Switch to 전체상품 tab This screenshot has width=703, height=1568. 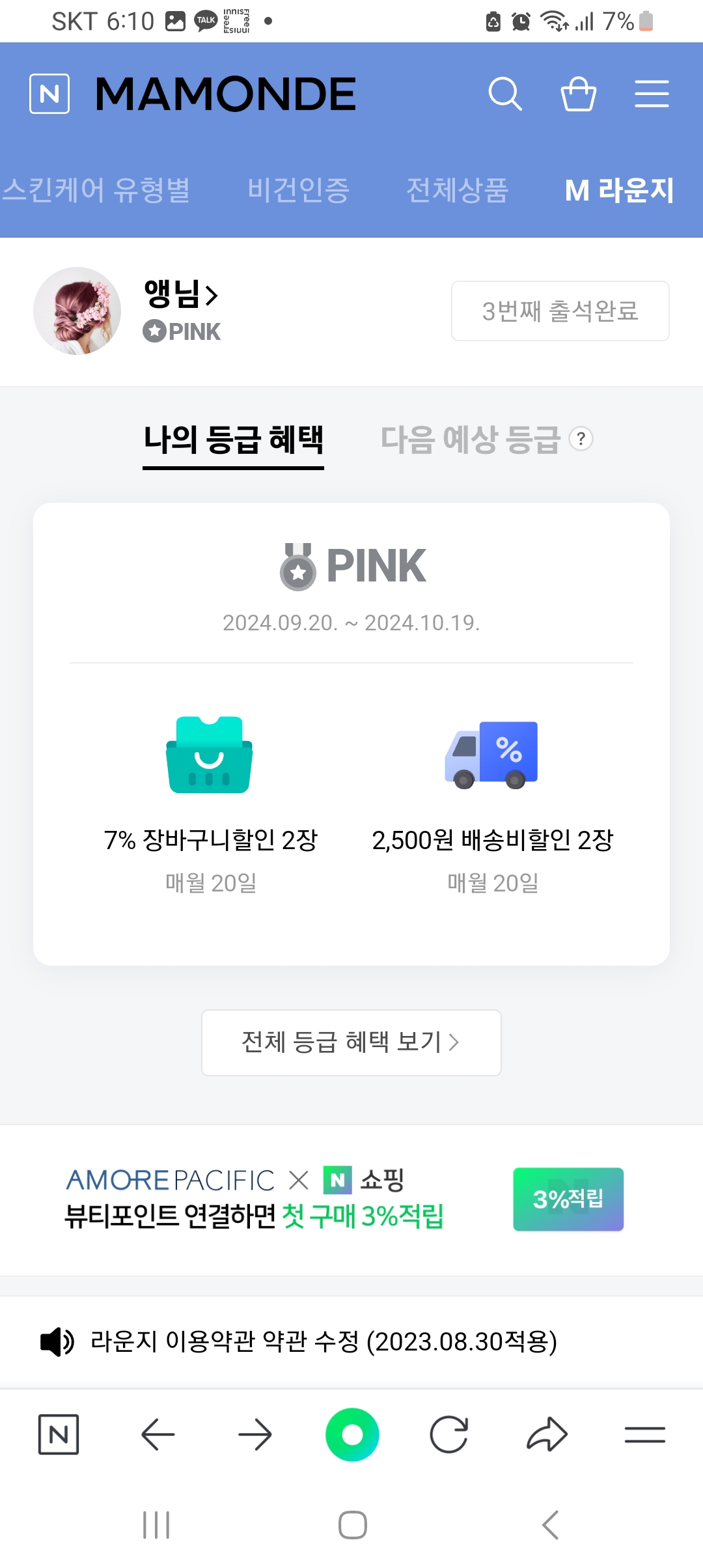tap(457, 190)
